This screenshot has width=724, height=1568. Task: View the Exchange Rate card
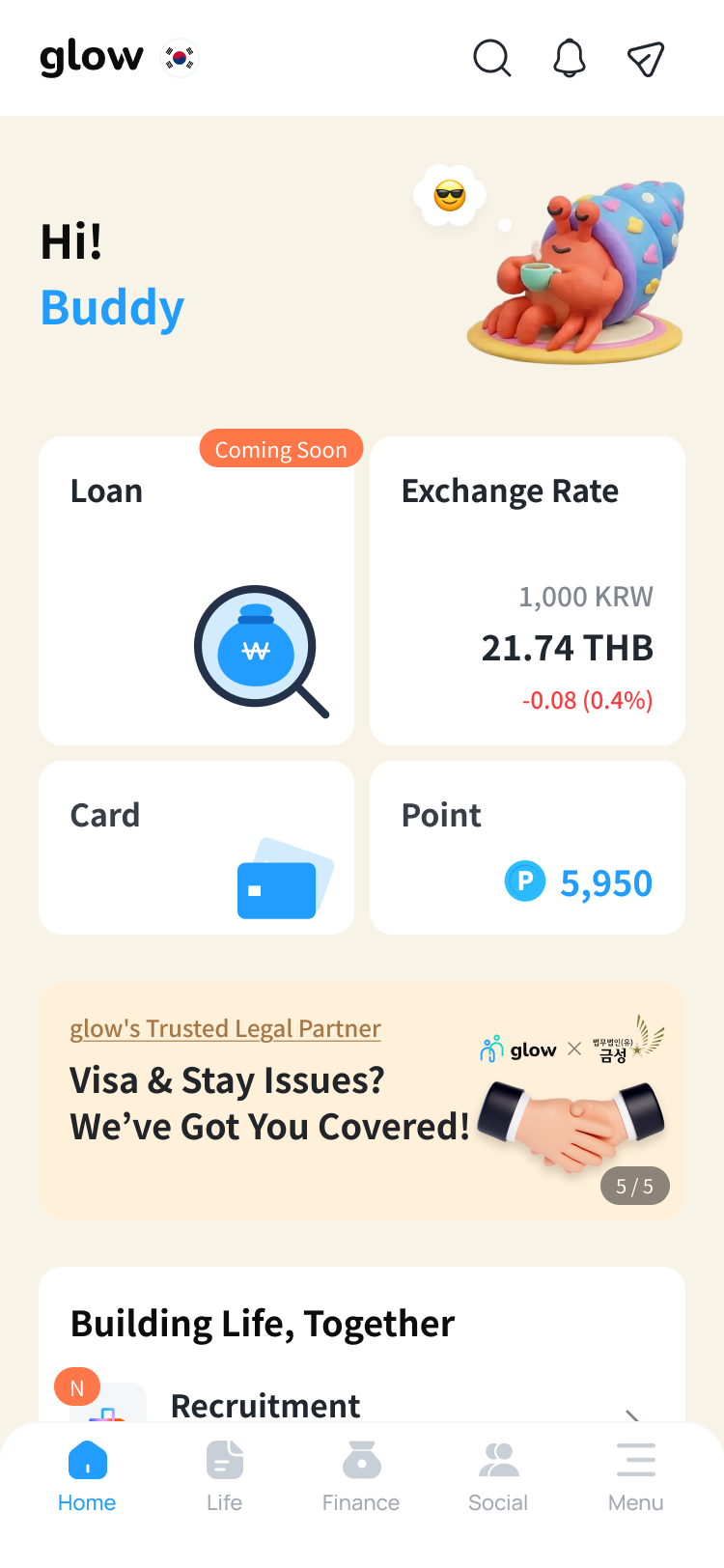[527, 591]
